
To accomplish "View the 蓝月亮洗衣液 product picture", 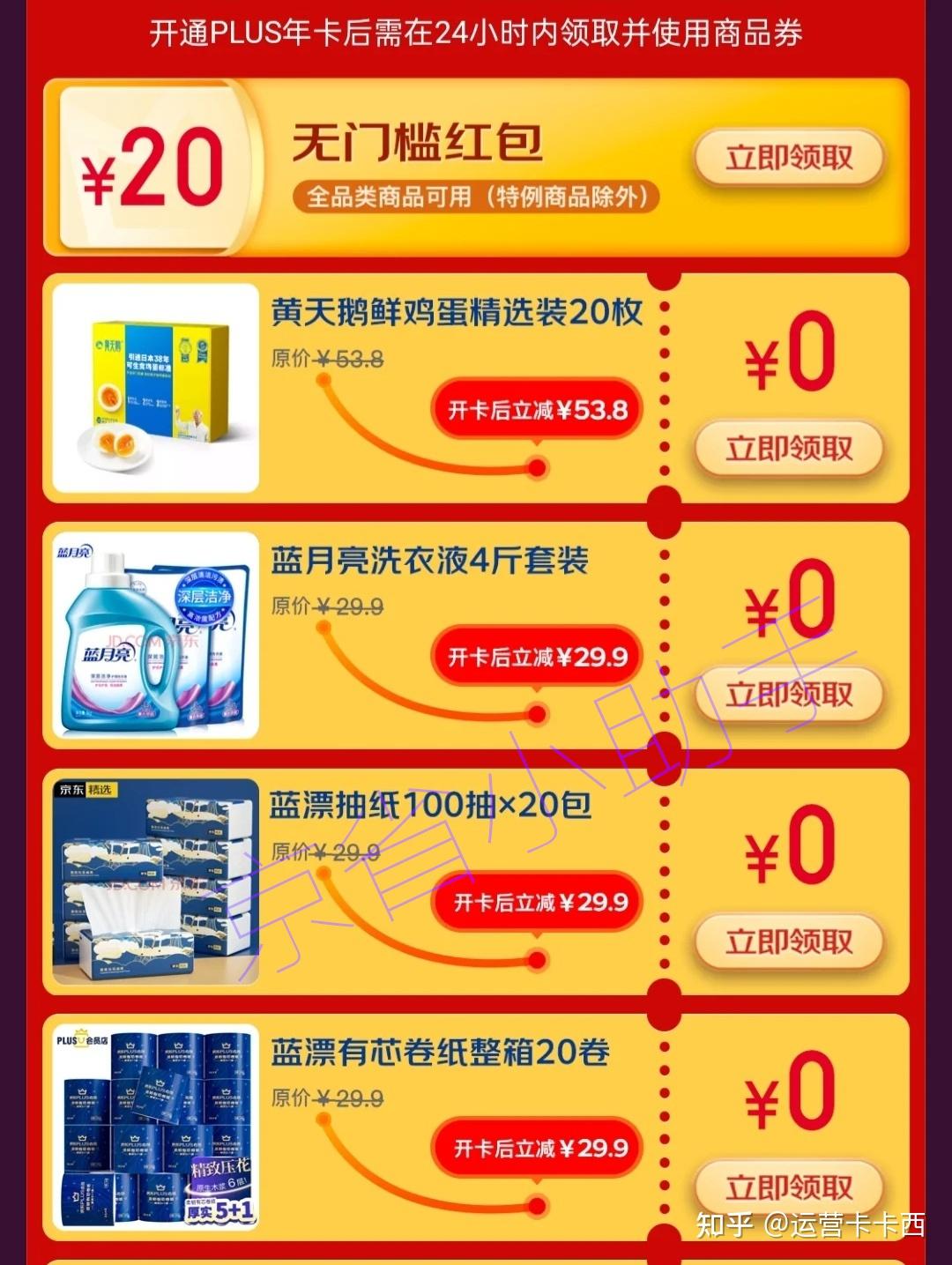I will click(x=156, y=635).
